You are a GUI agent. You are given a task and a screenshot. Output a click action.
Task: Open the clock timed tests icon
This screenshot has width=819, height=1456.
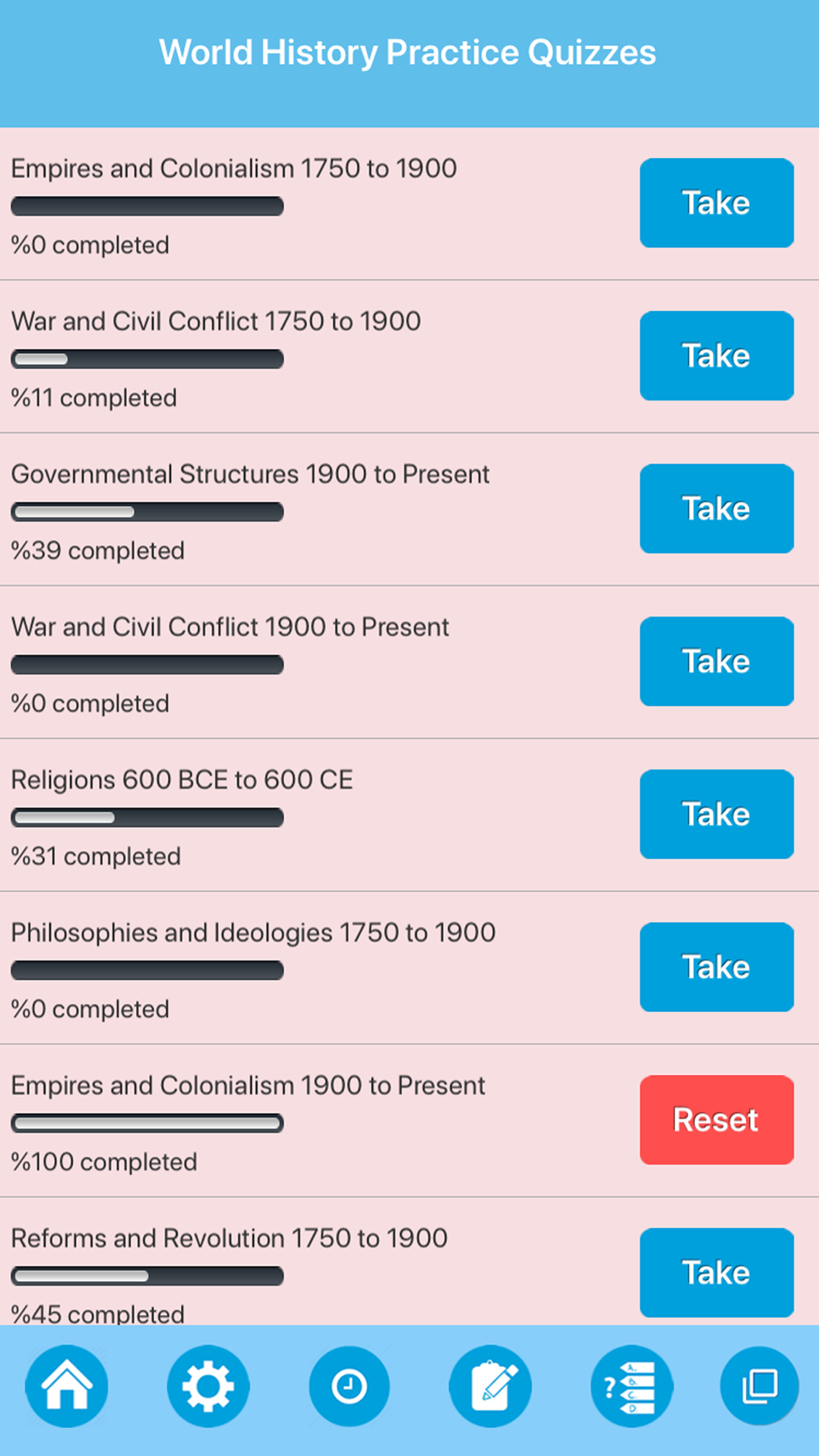349,1386
